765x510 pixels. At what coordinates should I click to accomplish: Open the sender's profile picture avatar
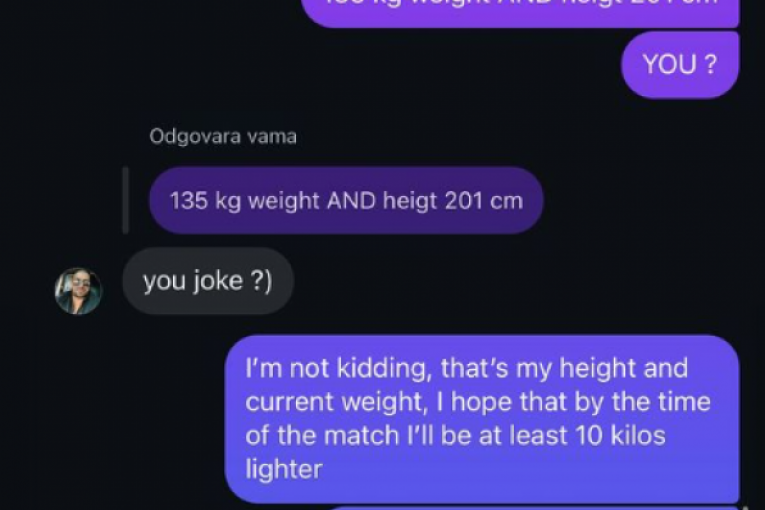[x=78, y=291]
